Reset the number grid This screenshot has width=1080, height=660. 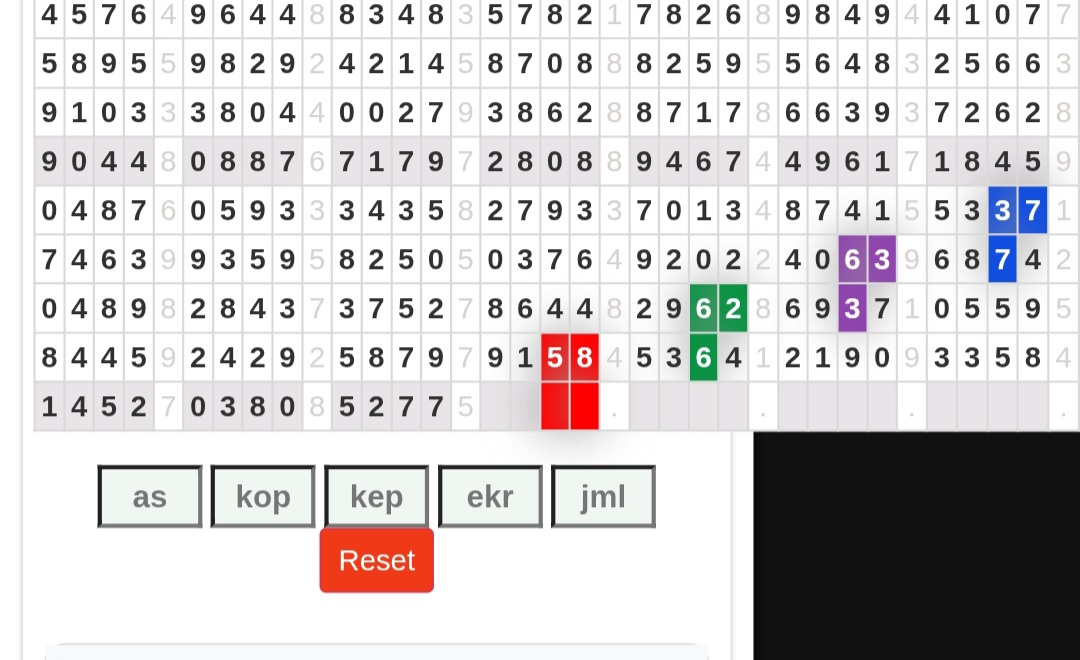pos(376,560)
